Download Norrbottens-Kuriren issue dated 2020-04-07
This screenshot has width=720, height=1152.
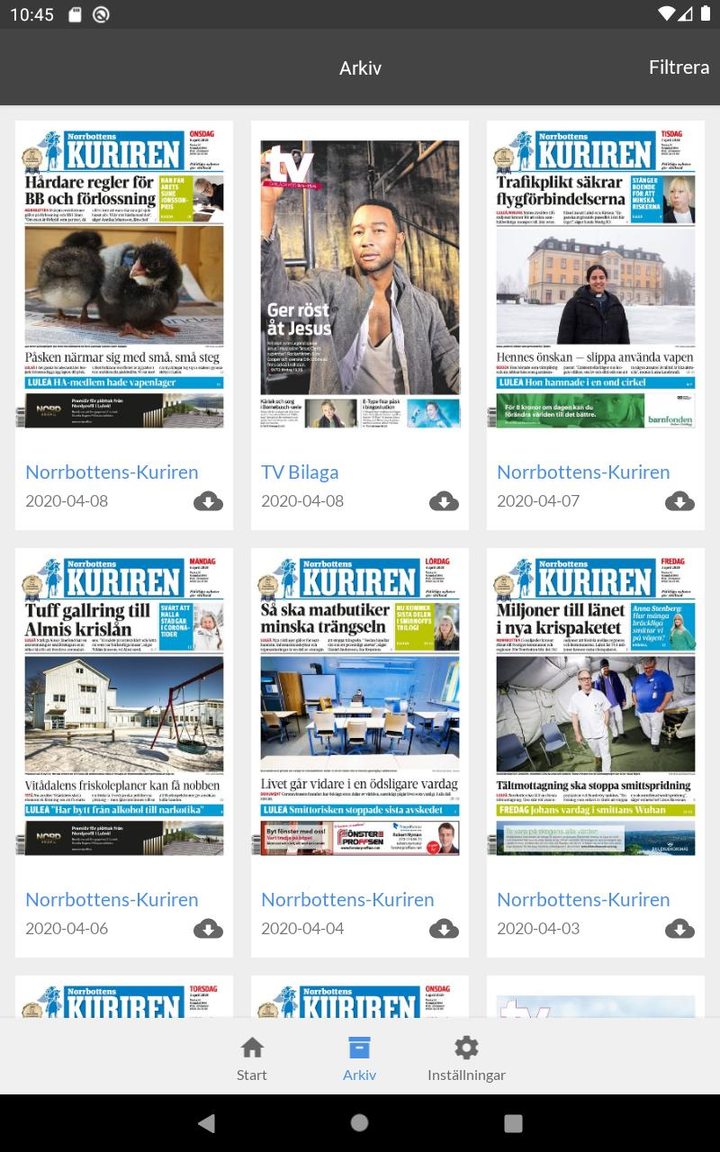[680, 501]
